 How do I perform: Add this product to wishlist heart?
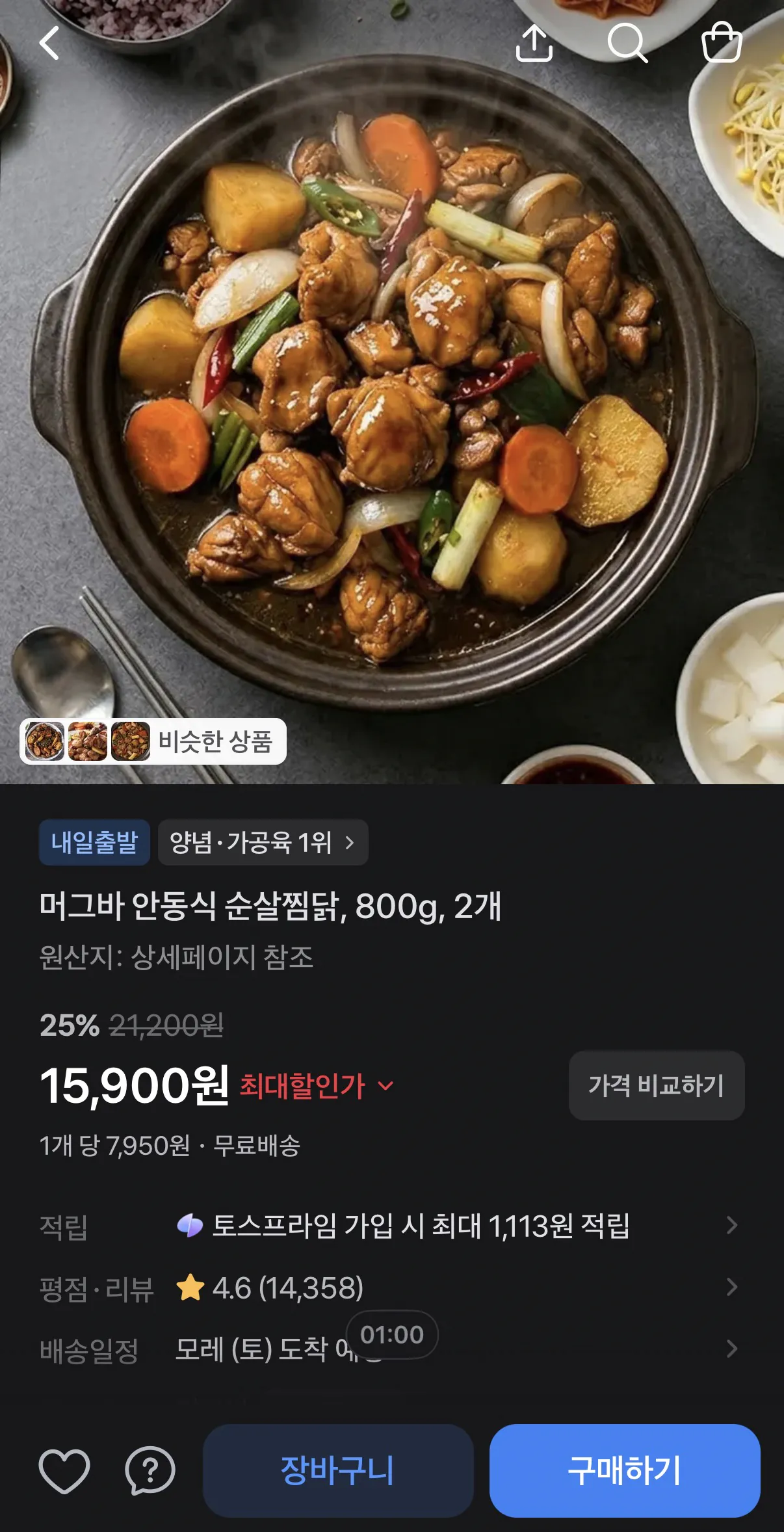64,1471
